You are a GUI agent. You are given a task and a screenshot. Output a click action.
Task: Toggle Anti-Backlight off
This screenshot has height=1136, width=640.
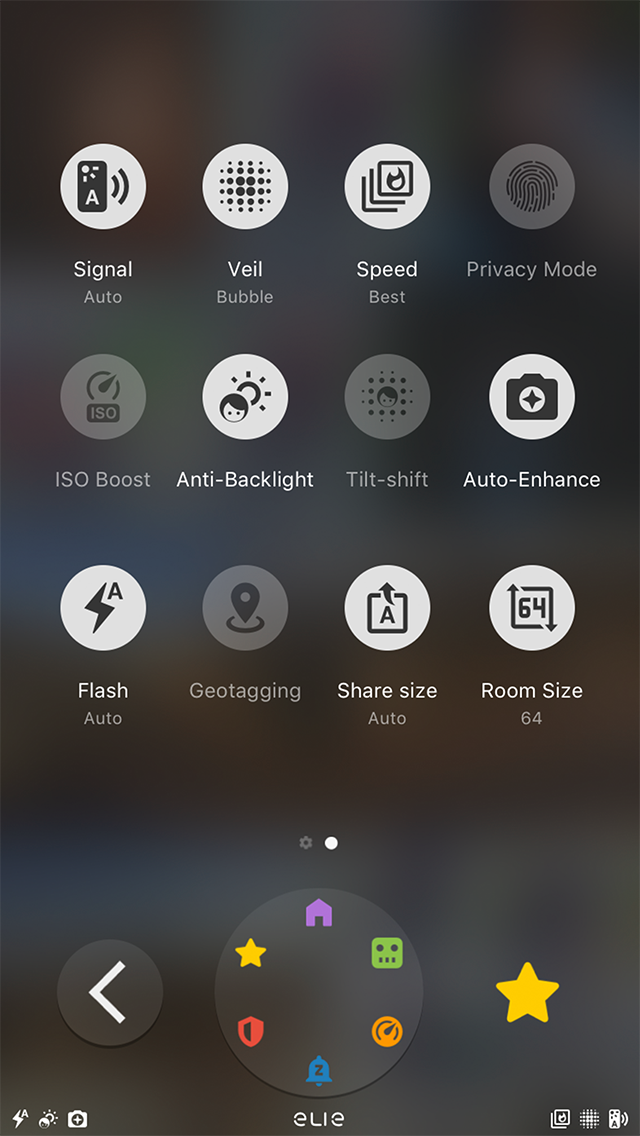[245, 397]
